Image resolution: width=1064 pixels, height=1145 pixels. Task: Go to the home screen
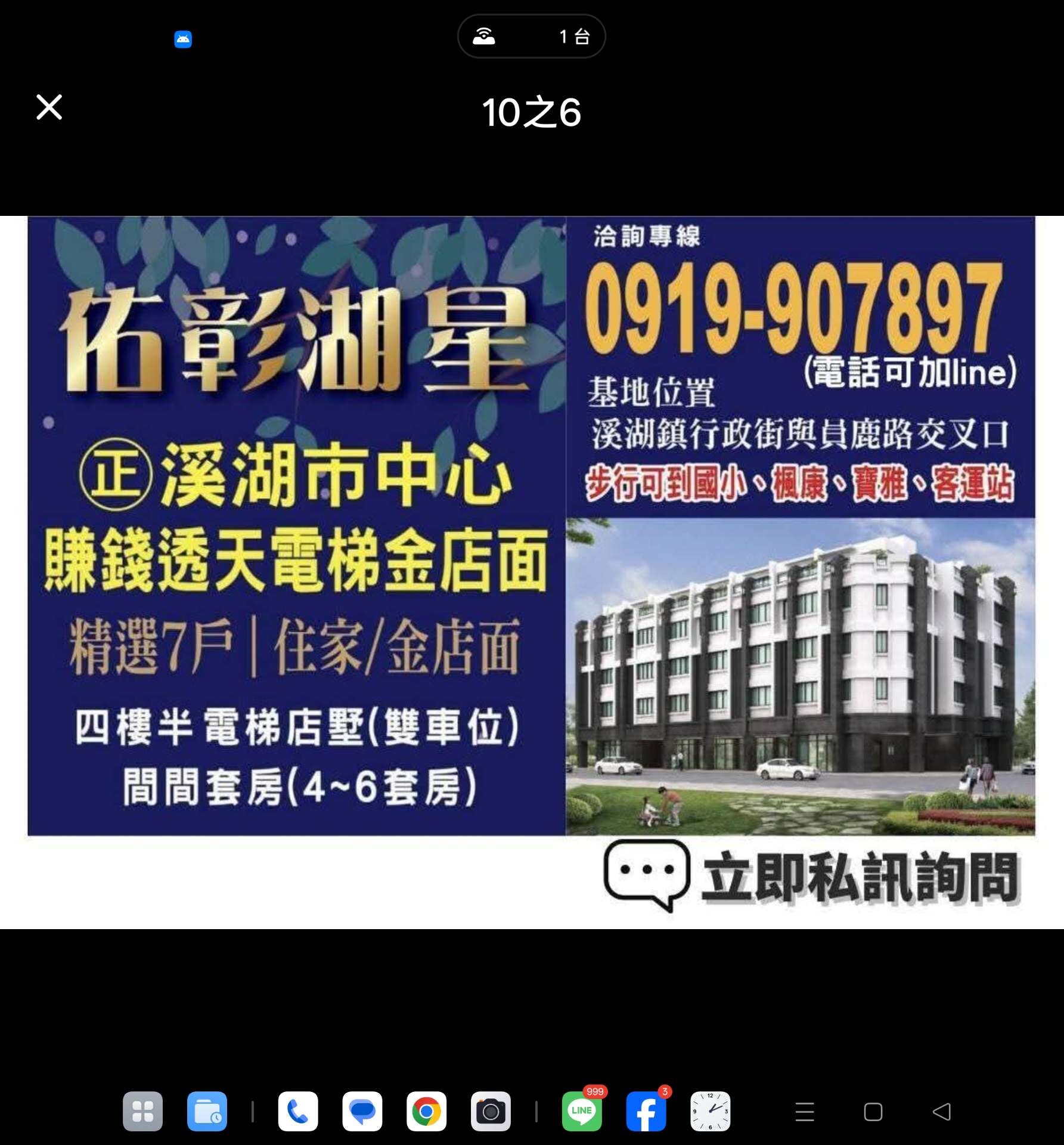(873, 1112)
